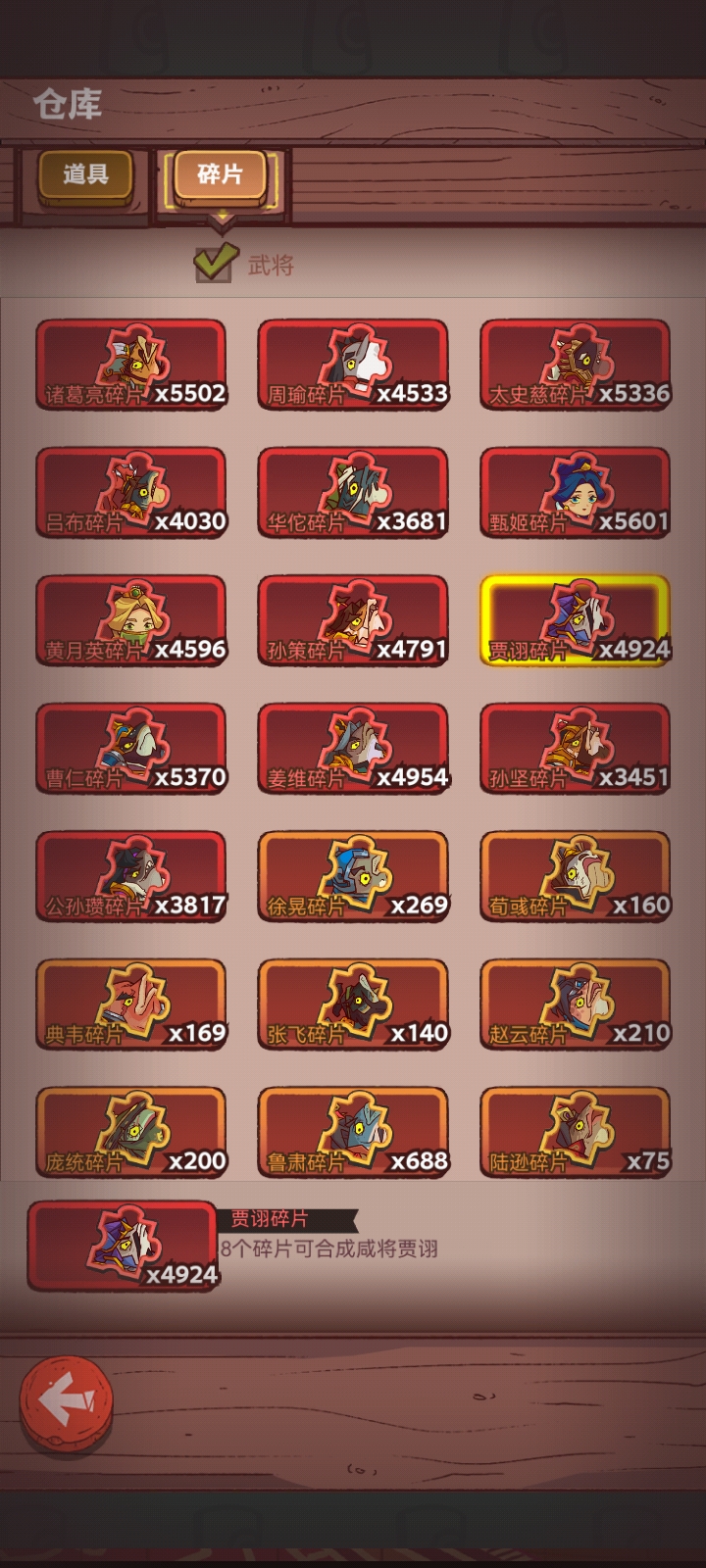Tap highlighted 贾诩碎片 tile in the grid
The width and height of the screenshot is (706, 1568).
[x=576, y=620]
